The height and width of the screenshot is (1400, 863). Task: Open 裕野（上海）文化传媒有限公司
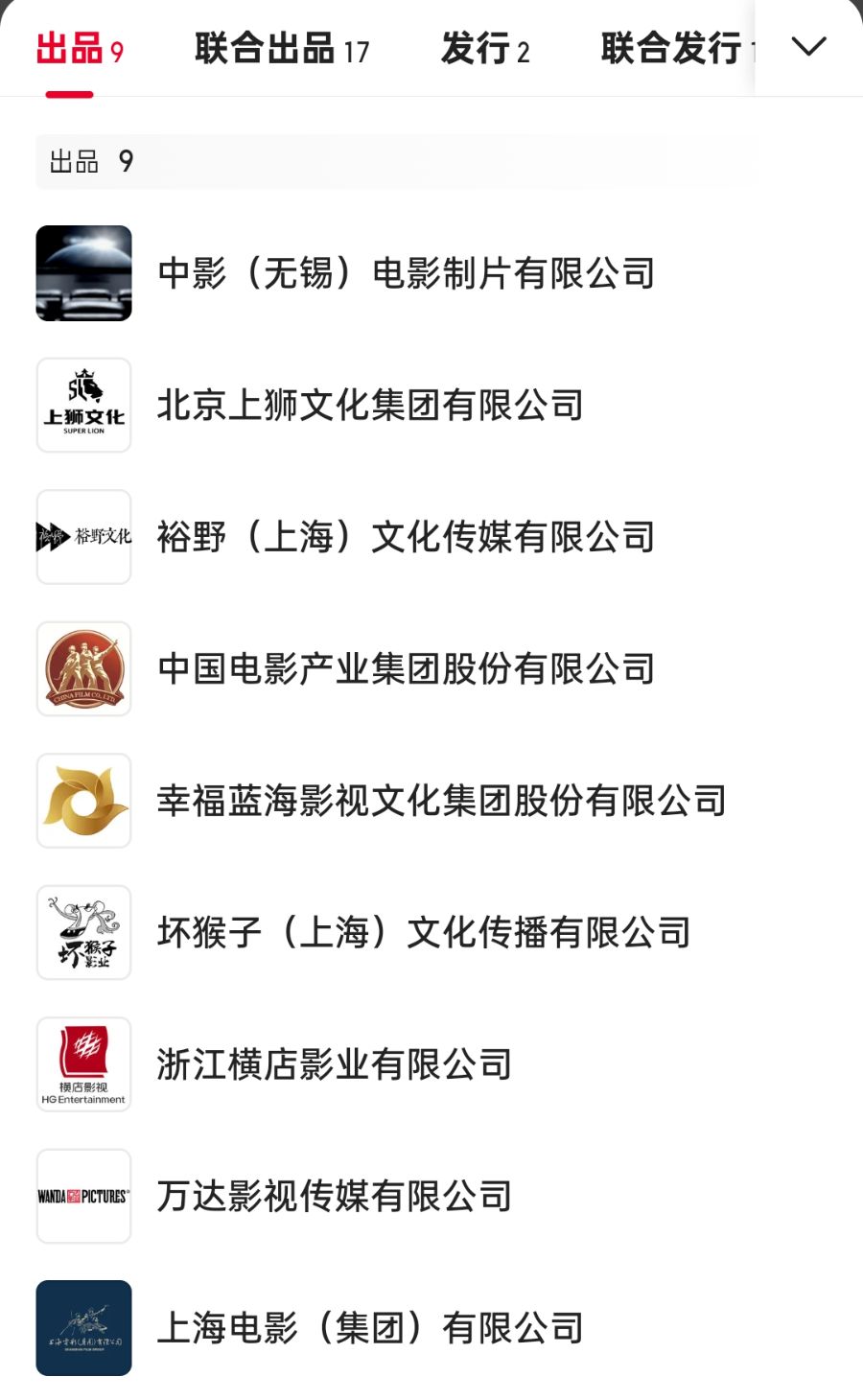coord(431,537)
